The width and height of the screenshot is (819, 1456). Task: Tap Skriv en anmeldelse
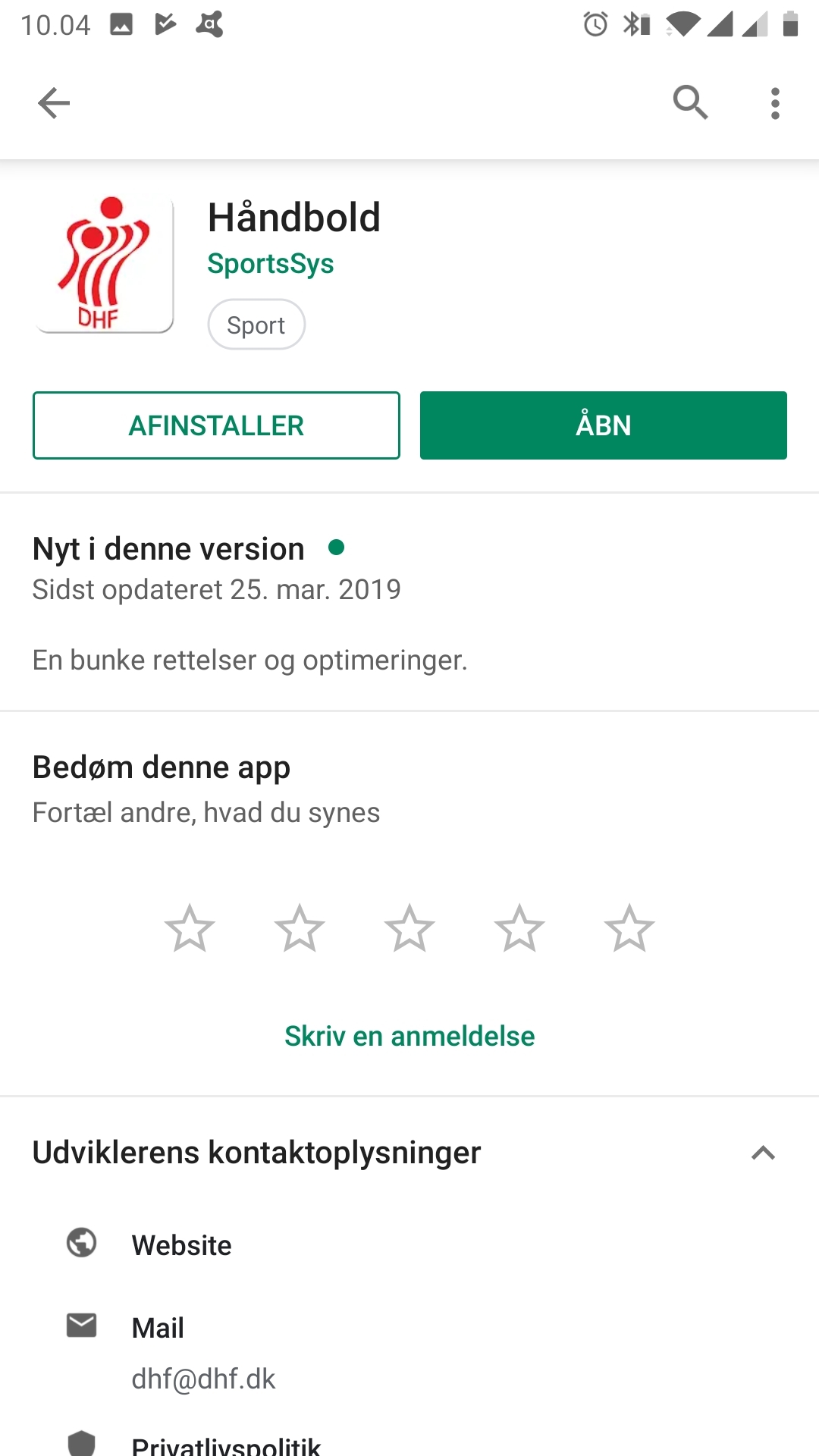[409, 1036]
